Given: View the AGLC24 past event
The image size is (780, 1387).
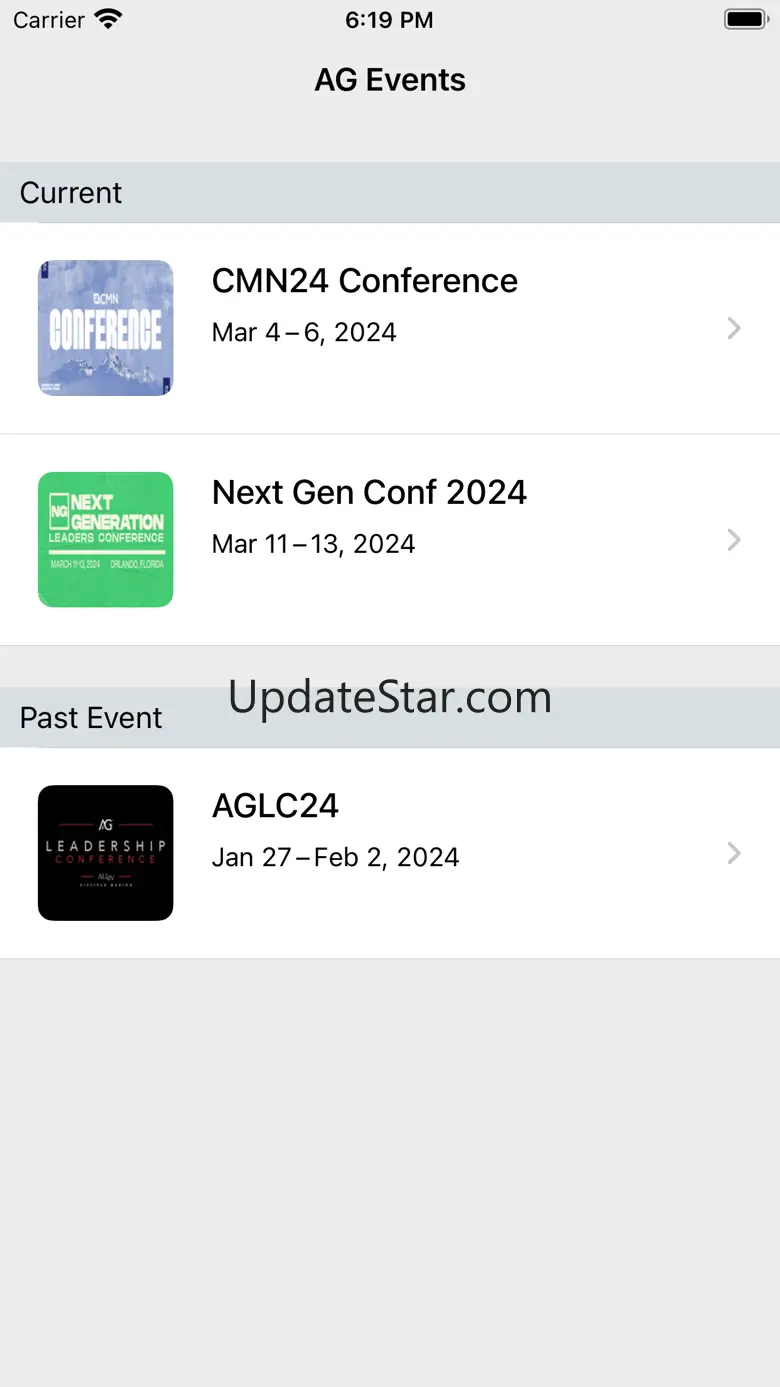Looking at the screenshot, I should [x=389, y=853].
